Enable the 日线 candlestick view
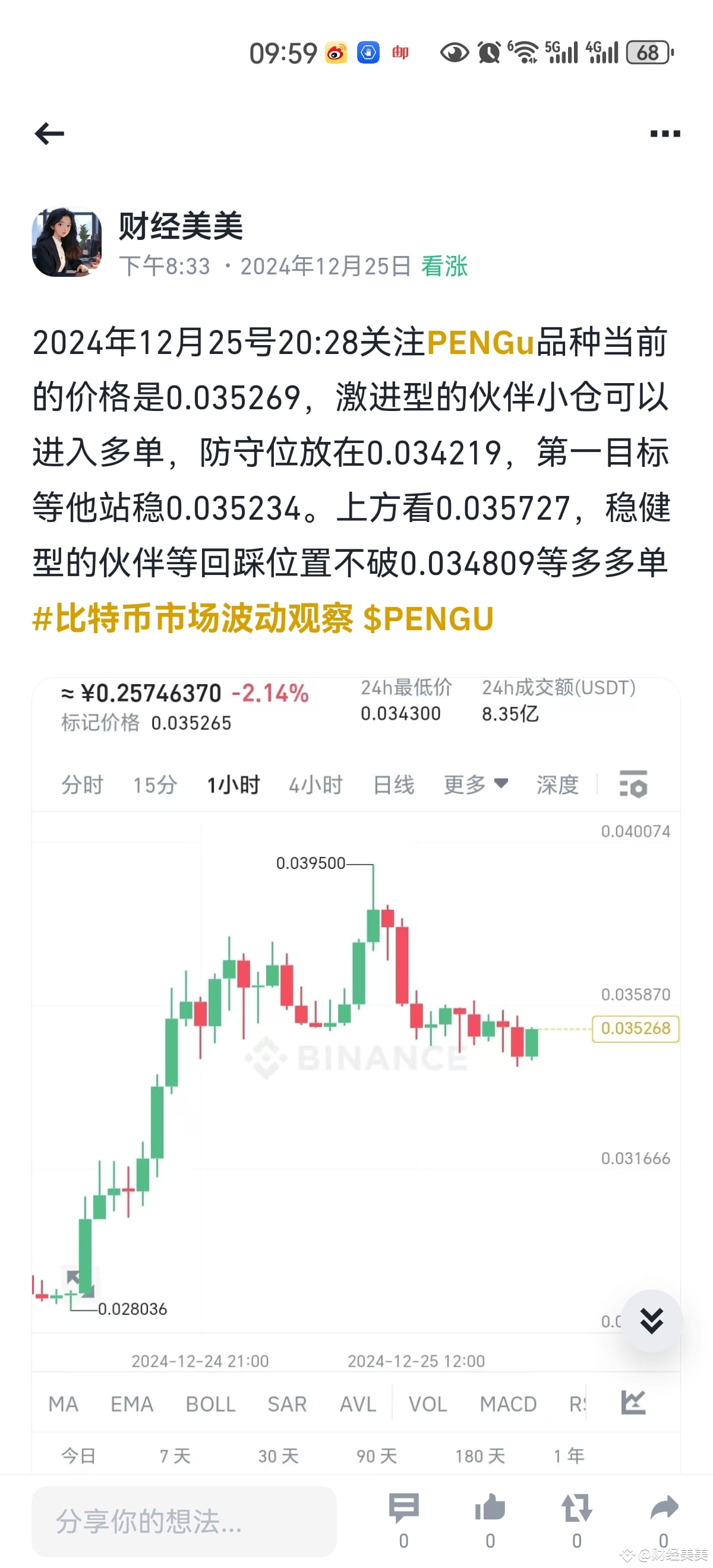713x1568 pixels. pos(393,785)
